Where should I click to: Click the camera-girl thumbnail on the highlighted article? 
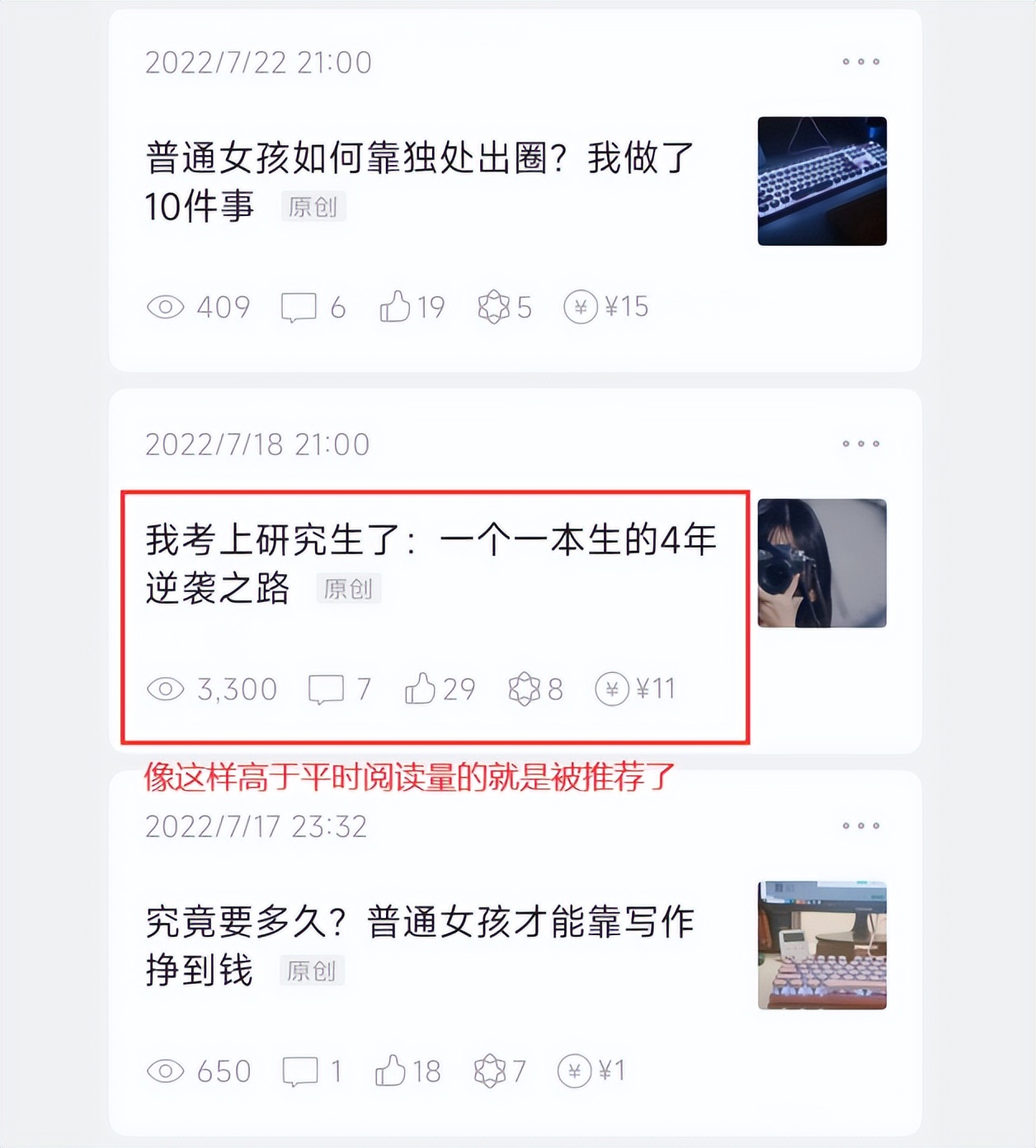(x=822, y=565)
